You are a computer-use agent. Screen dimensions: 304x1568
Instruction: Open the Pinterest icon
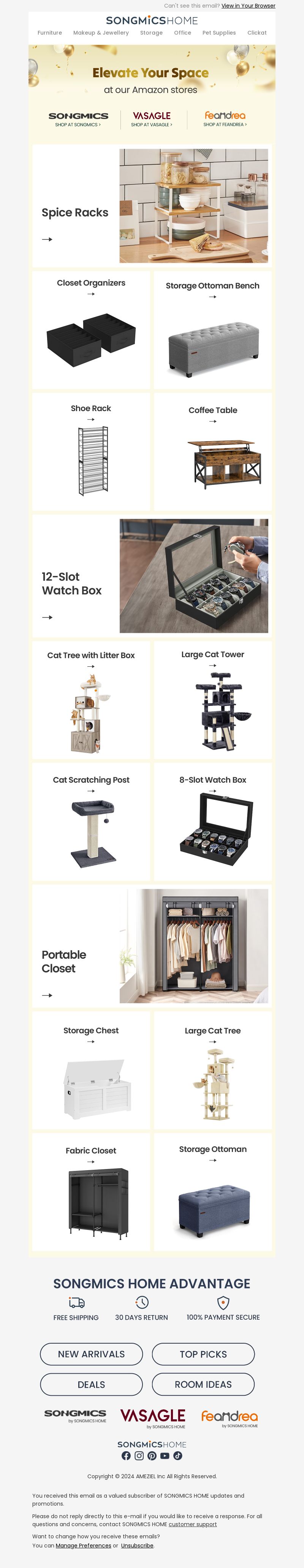(x=152, y=1456)
